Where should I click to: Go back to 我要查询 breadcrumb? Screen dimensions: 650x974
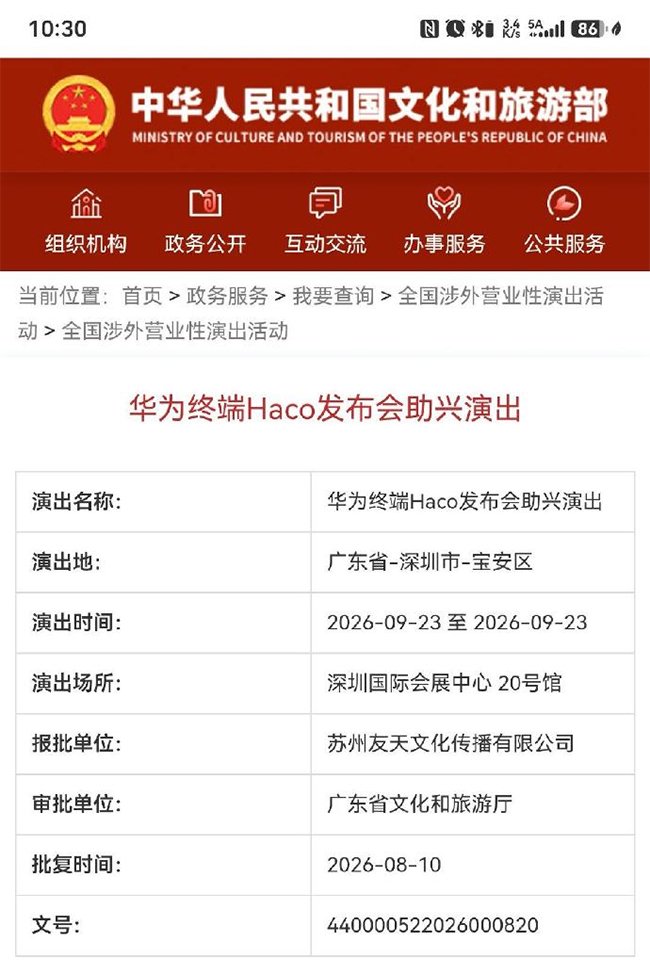click(x=333, y=296)
